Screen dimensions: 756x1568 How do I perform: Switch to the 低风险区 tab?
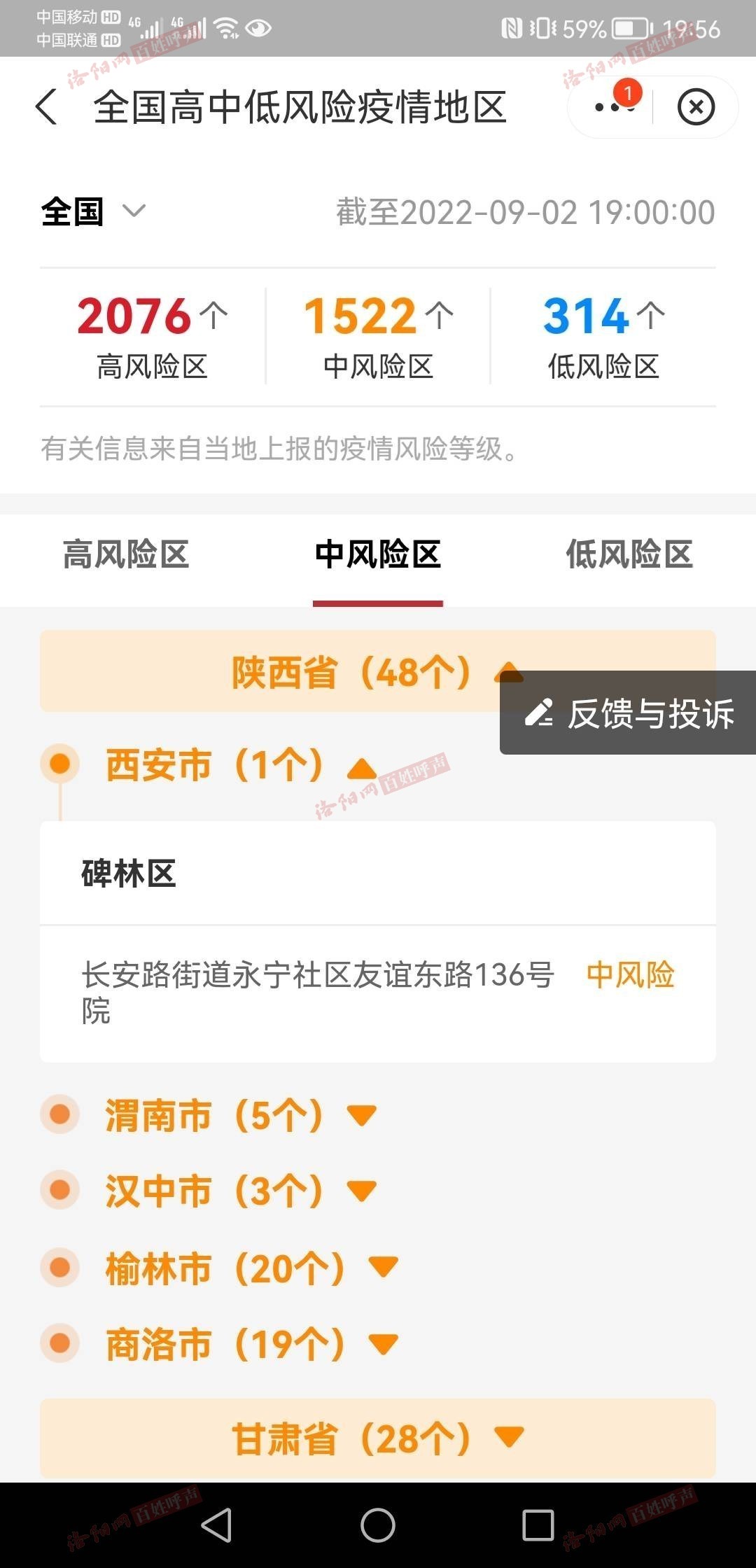click(629, 554)
